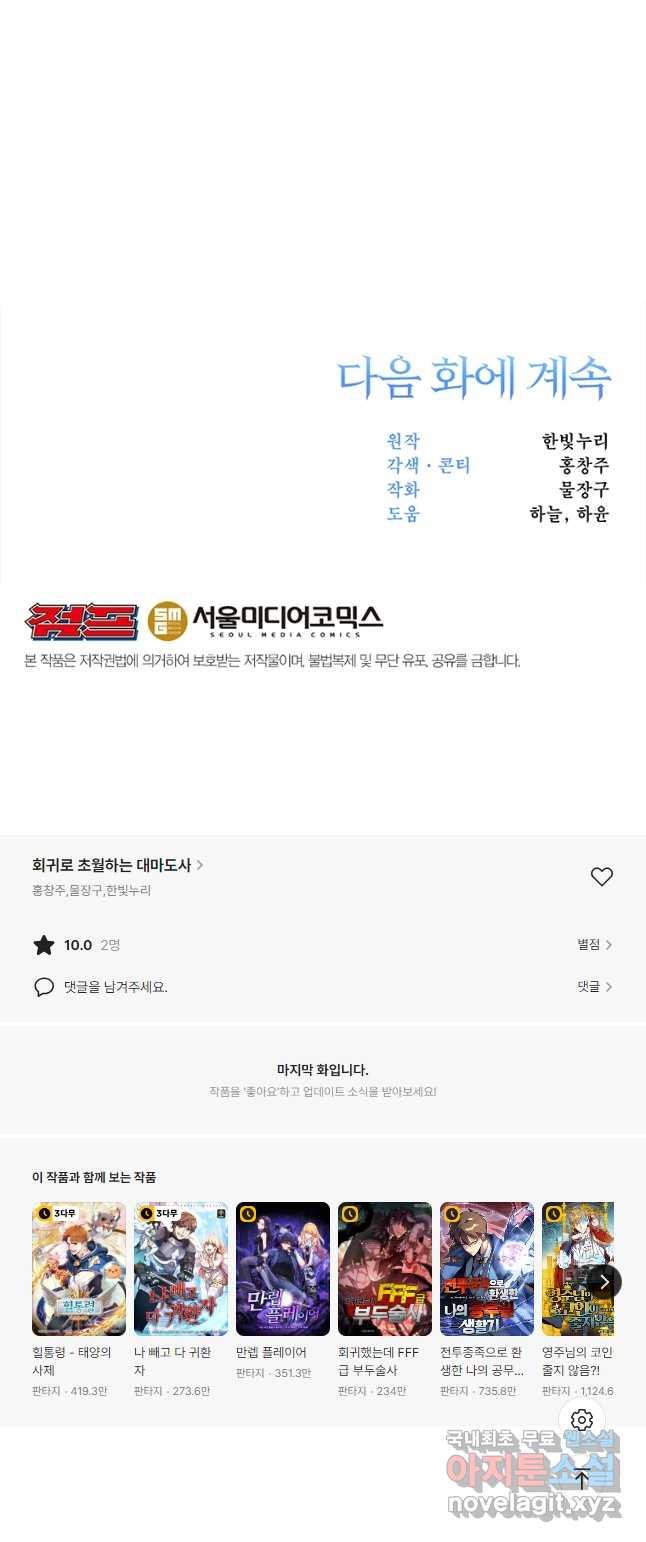Open 나 빼고 다 귀환자 recommendation

pos(181,1269)
